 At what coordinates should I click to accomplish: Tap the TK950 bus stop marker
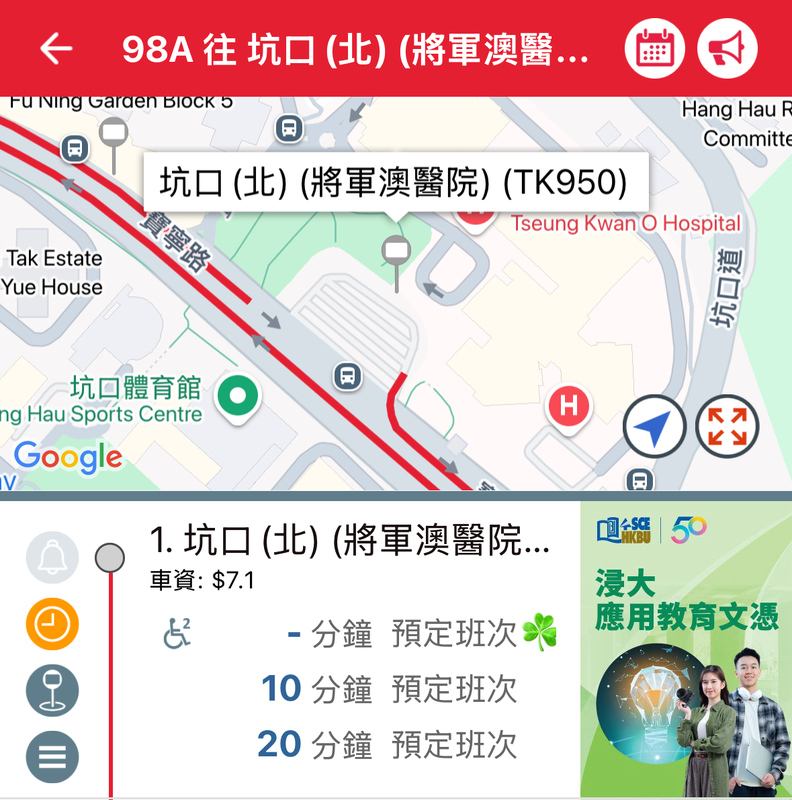[x=397, y=253]
